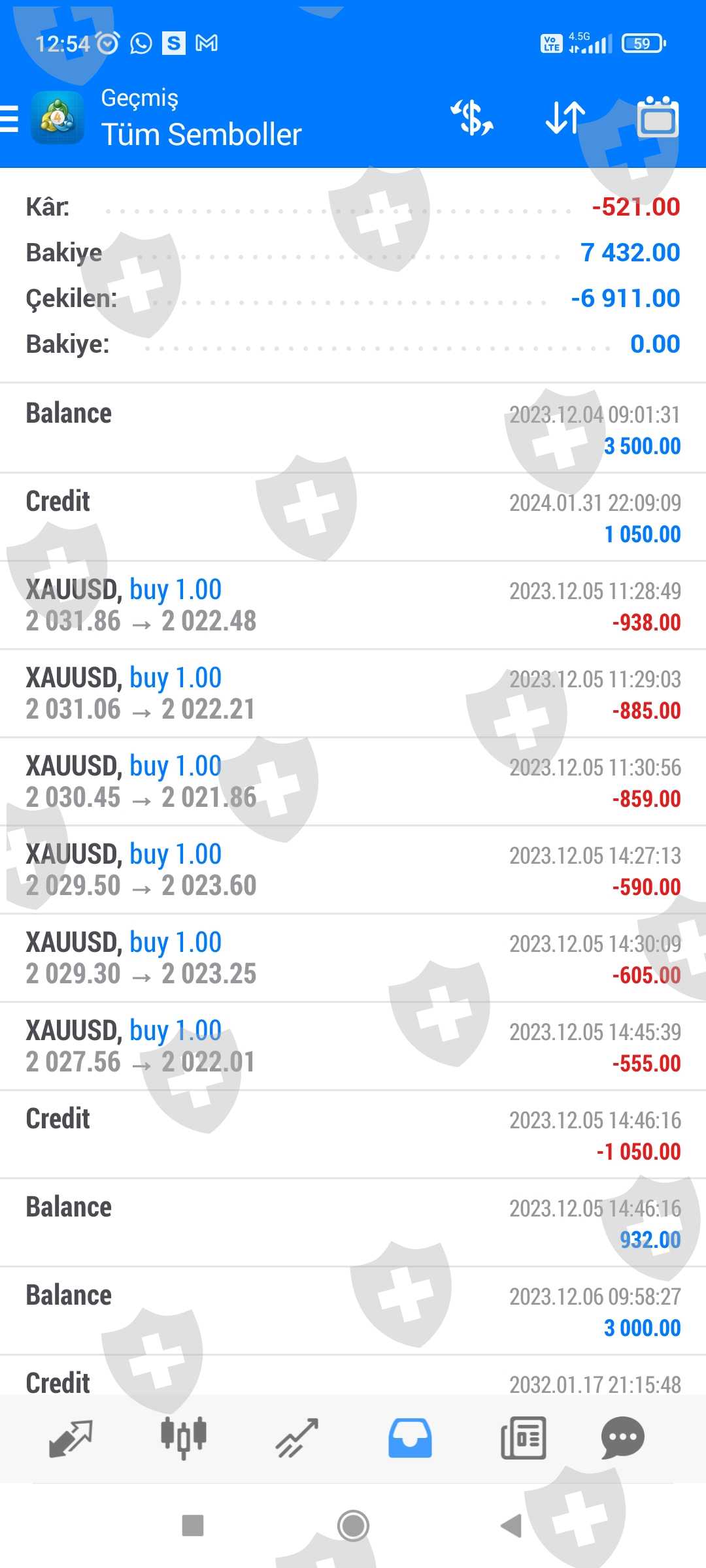
Task: Tap the system back button
Action: click(x=511, y=1526)
